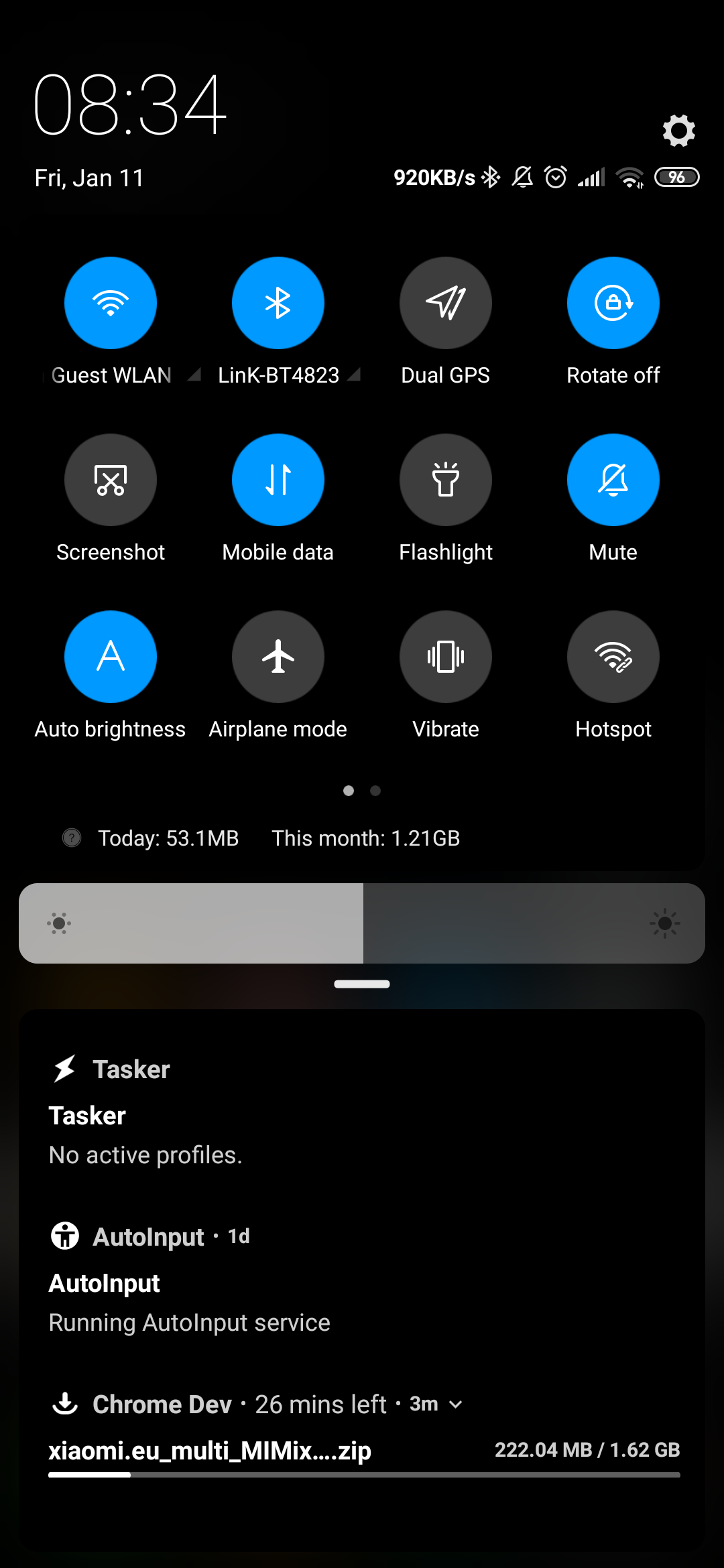Take a screenshot using Screenshot tile
Viewport: 724px width, 1568px height.
(111, 480)
